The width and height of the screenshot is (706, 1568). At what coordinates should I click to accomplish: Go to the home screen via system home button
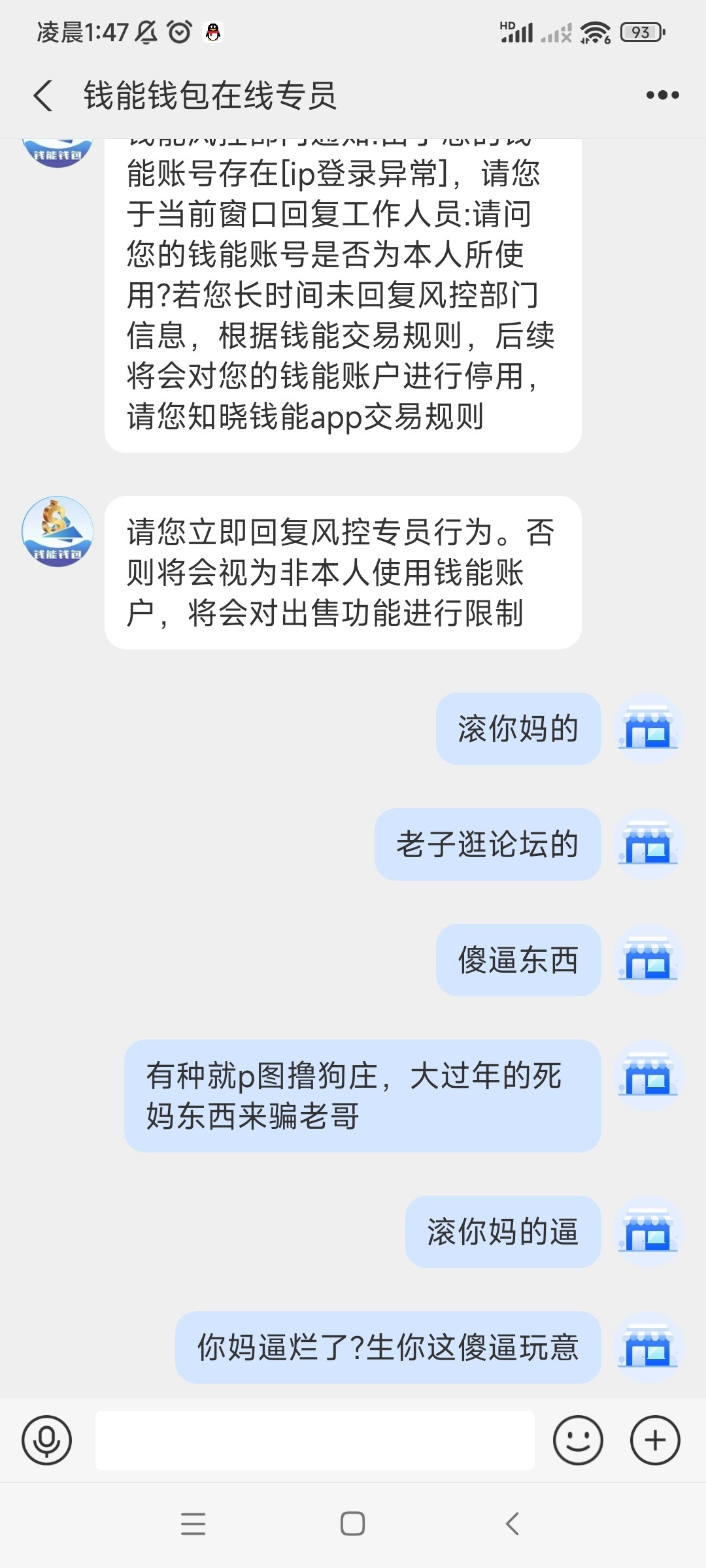pyautogui.click(x=353, y=1524)
